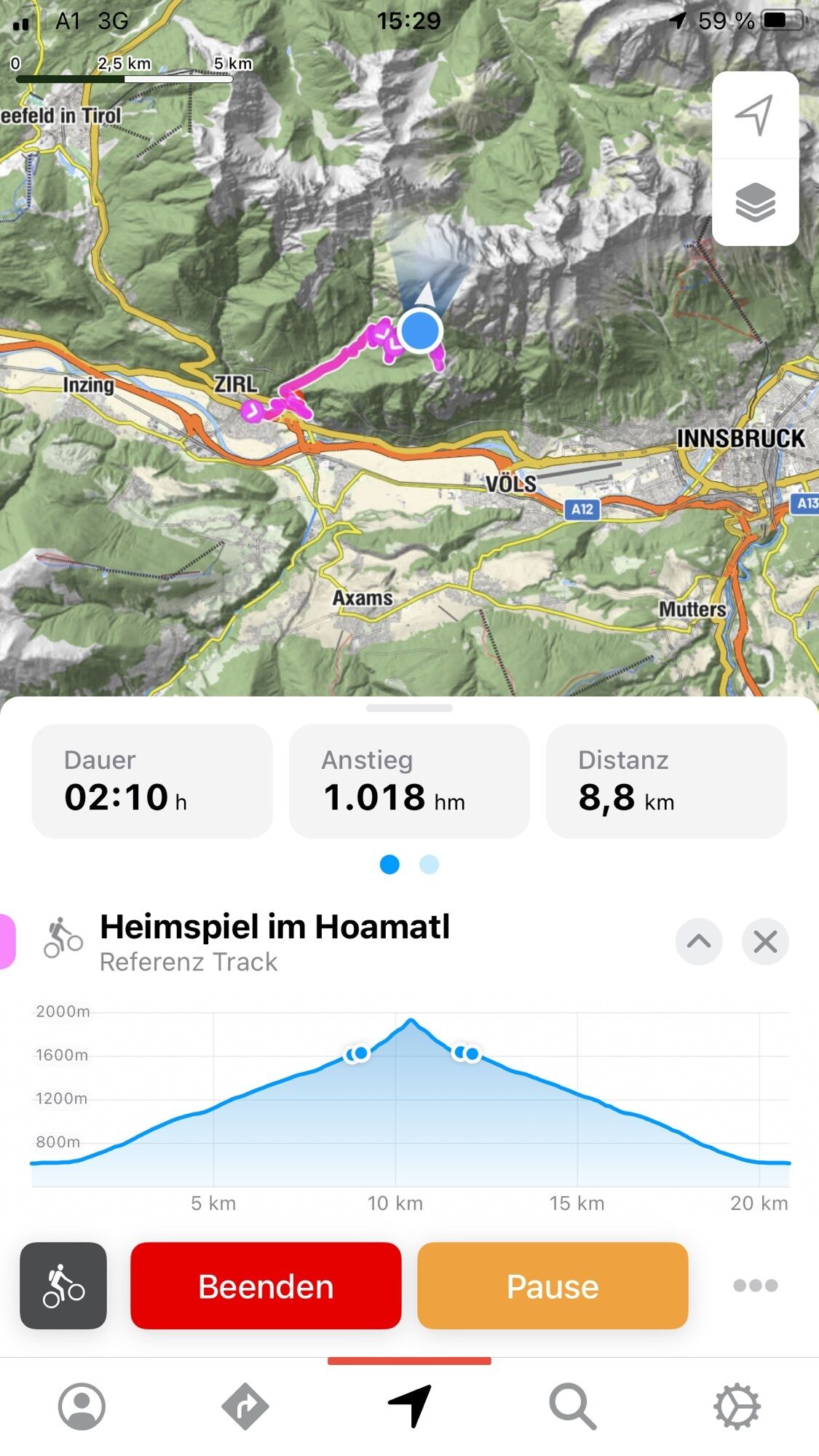
Task: Tap Beenden to end the recording
Action: [266, 1286]
